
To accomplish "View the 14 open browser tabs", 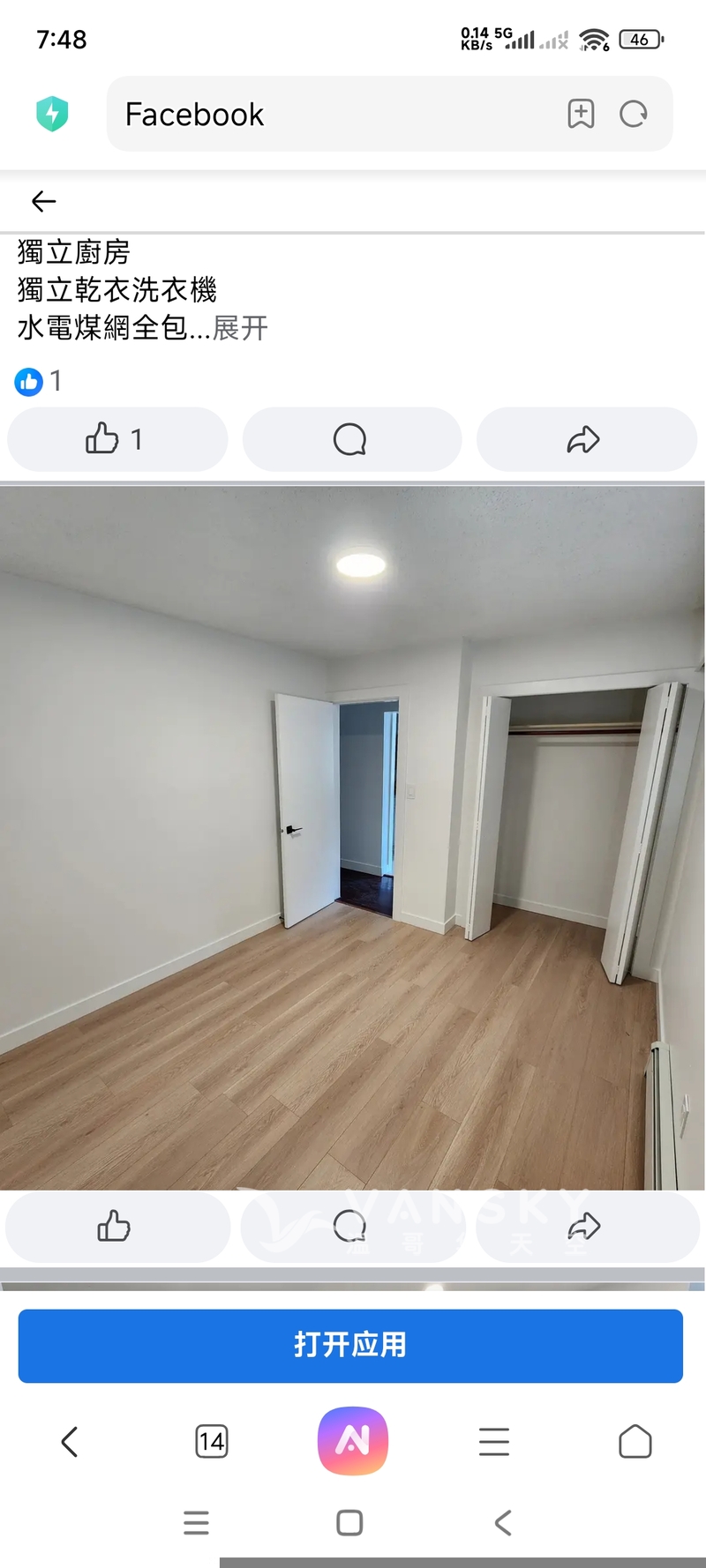I will tap(211, 1442).
